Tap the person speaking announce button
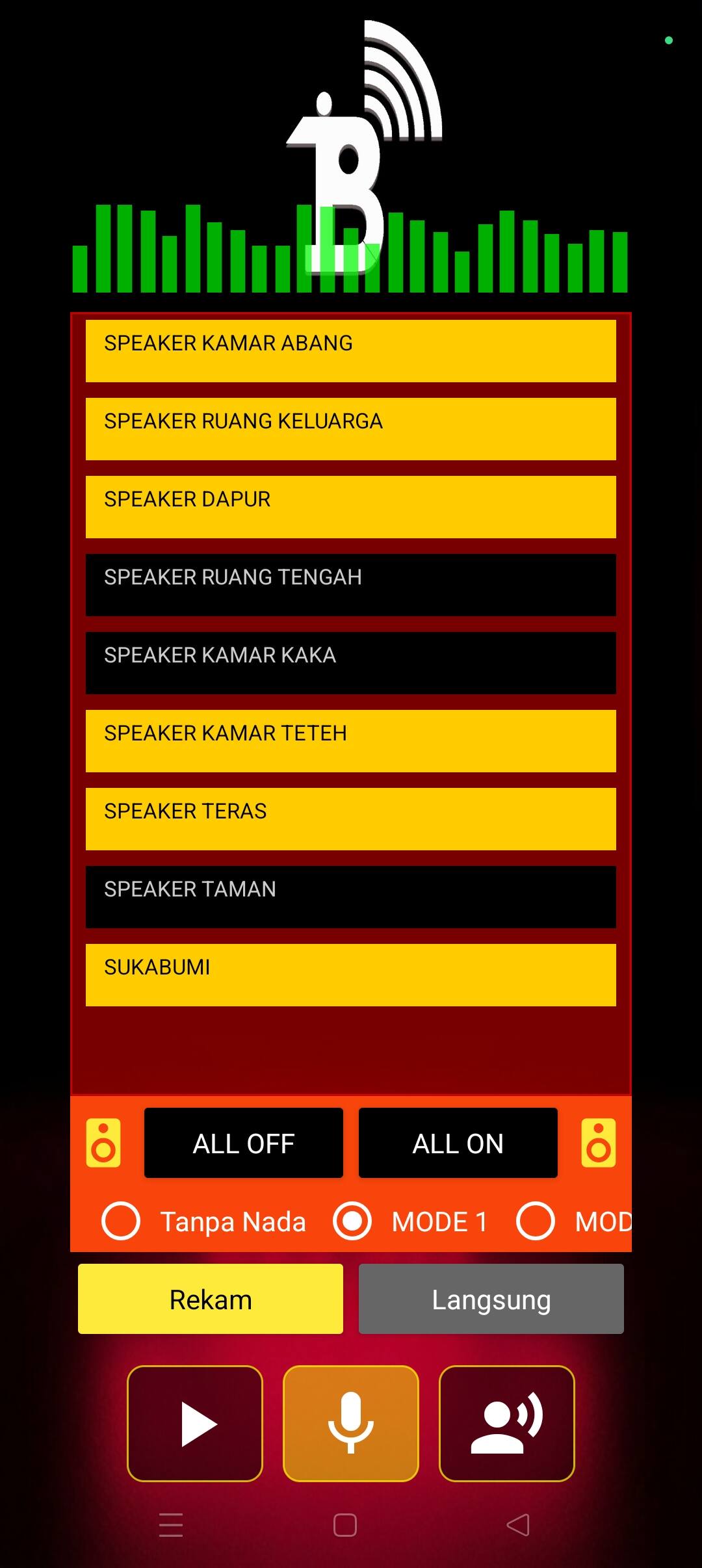 pyautogui.click(x=507, y=1424)
